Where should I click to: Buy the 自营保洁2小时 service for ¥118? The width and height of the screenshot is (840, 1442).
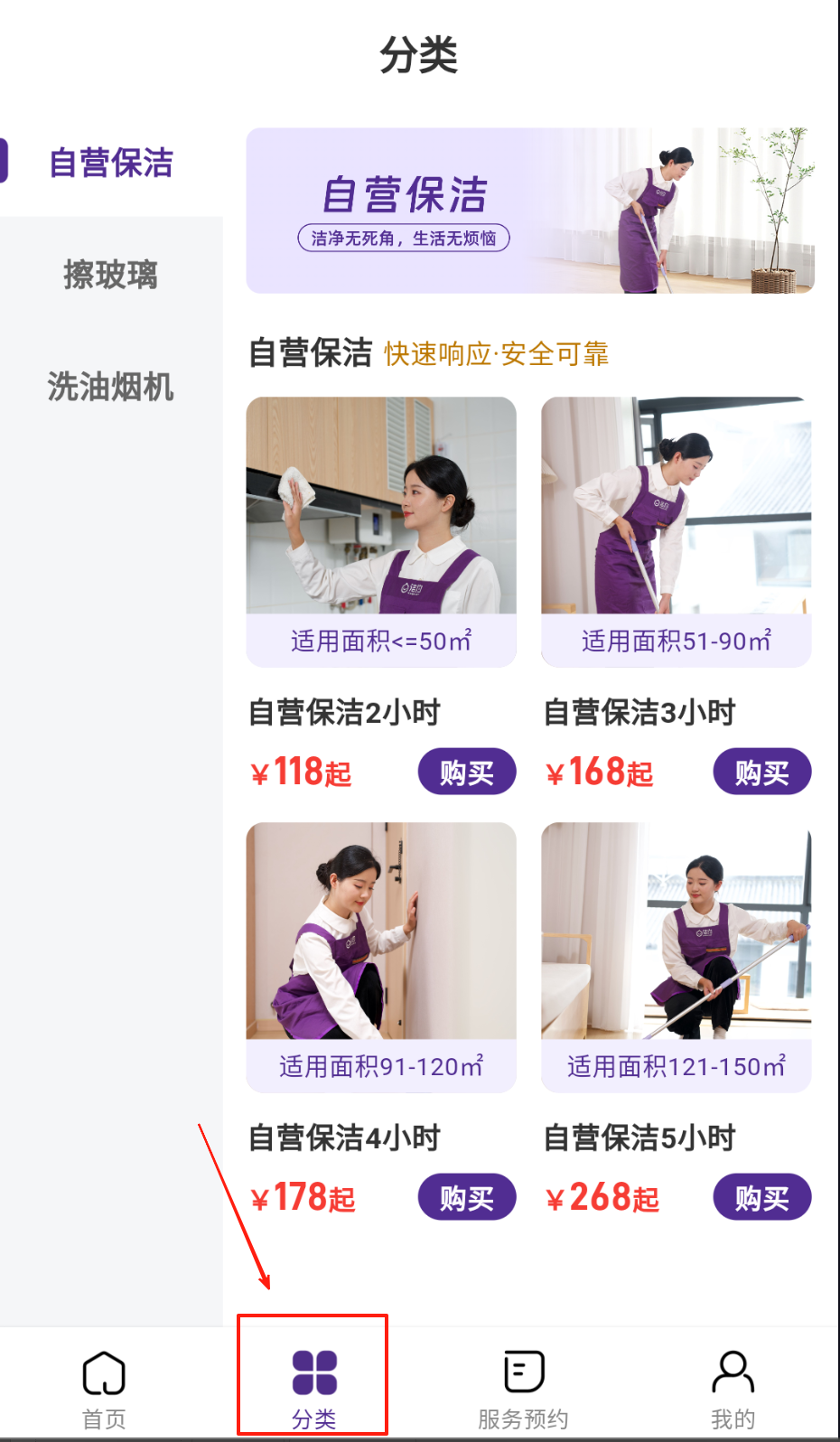click(466, 772)
